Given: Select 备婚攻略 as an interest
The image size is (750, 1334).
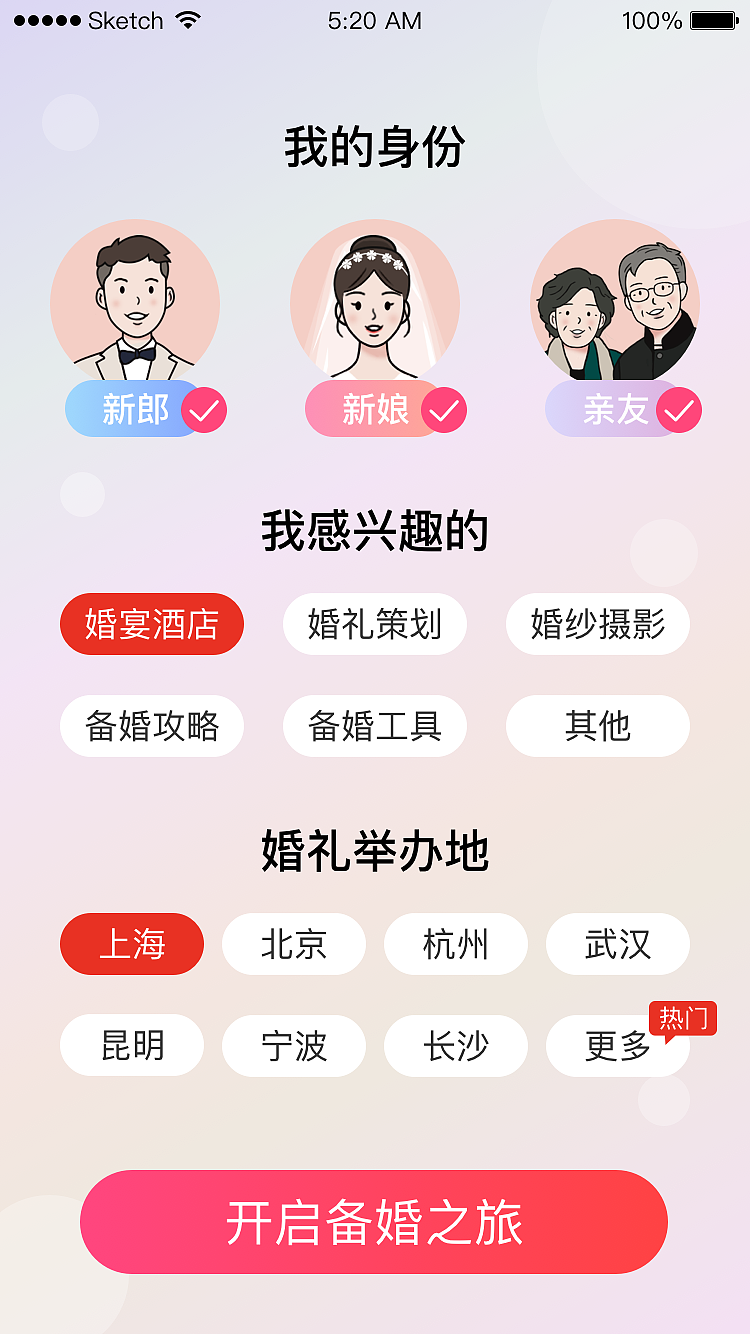Looking at the screenshot, I should (x=151, y=726).
